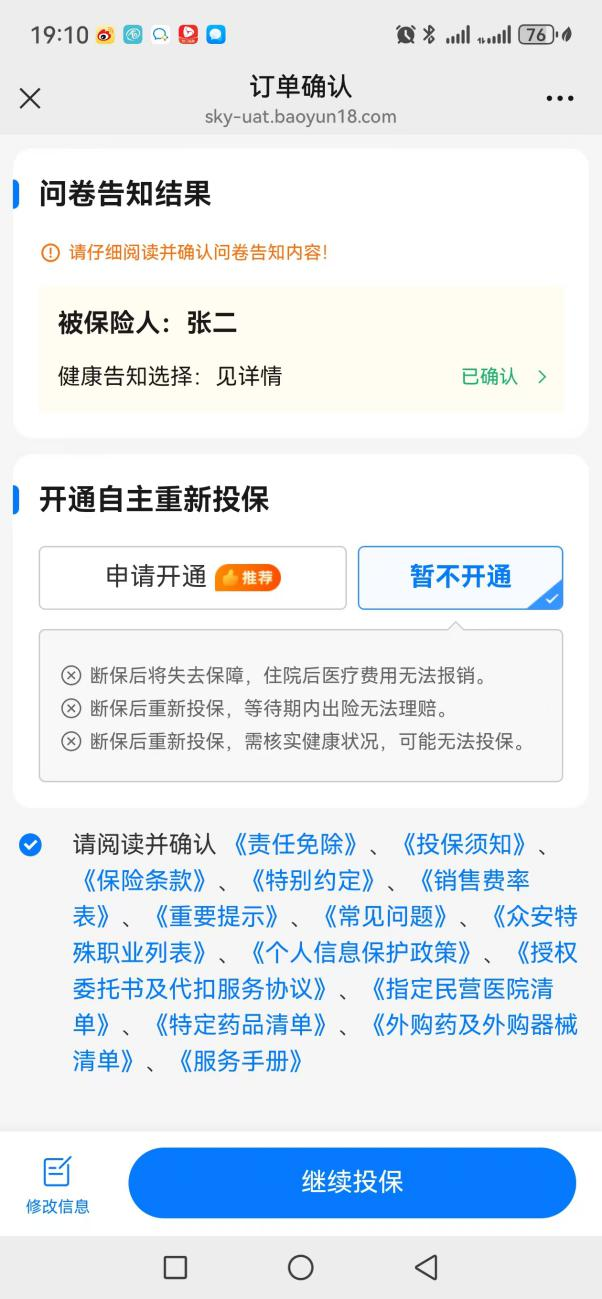
Task: Open the three-dot overflow menu
Action: click(560, 98)
